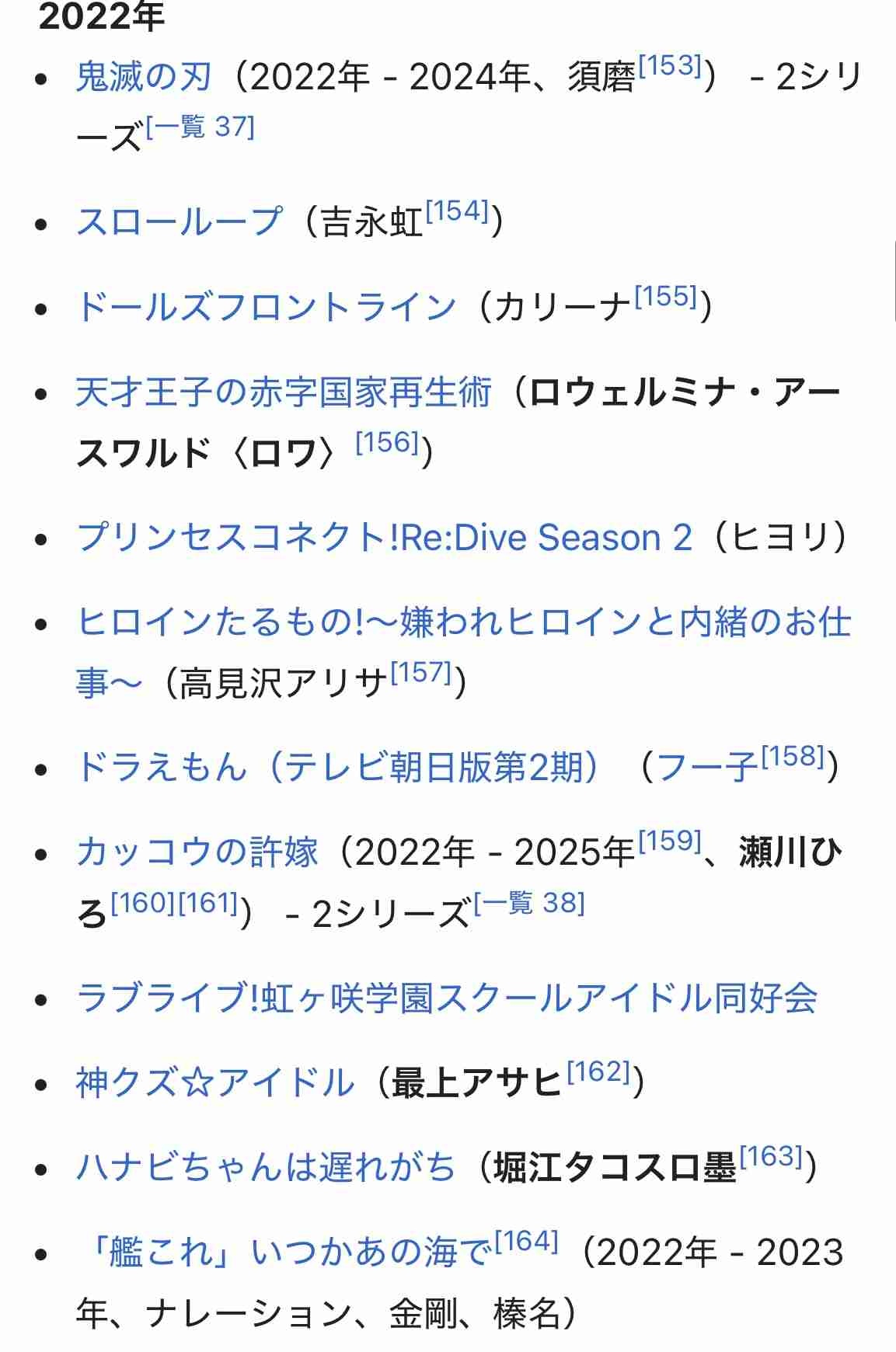
Task: Open the ハナビちゃんは遅れがち link
Action: 265,1168
